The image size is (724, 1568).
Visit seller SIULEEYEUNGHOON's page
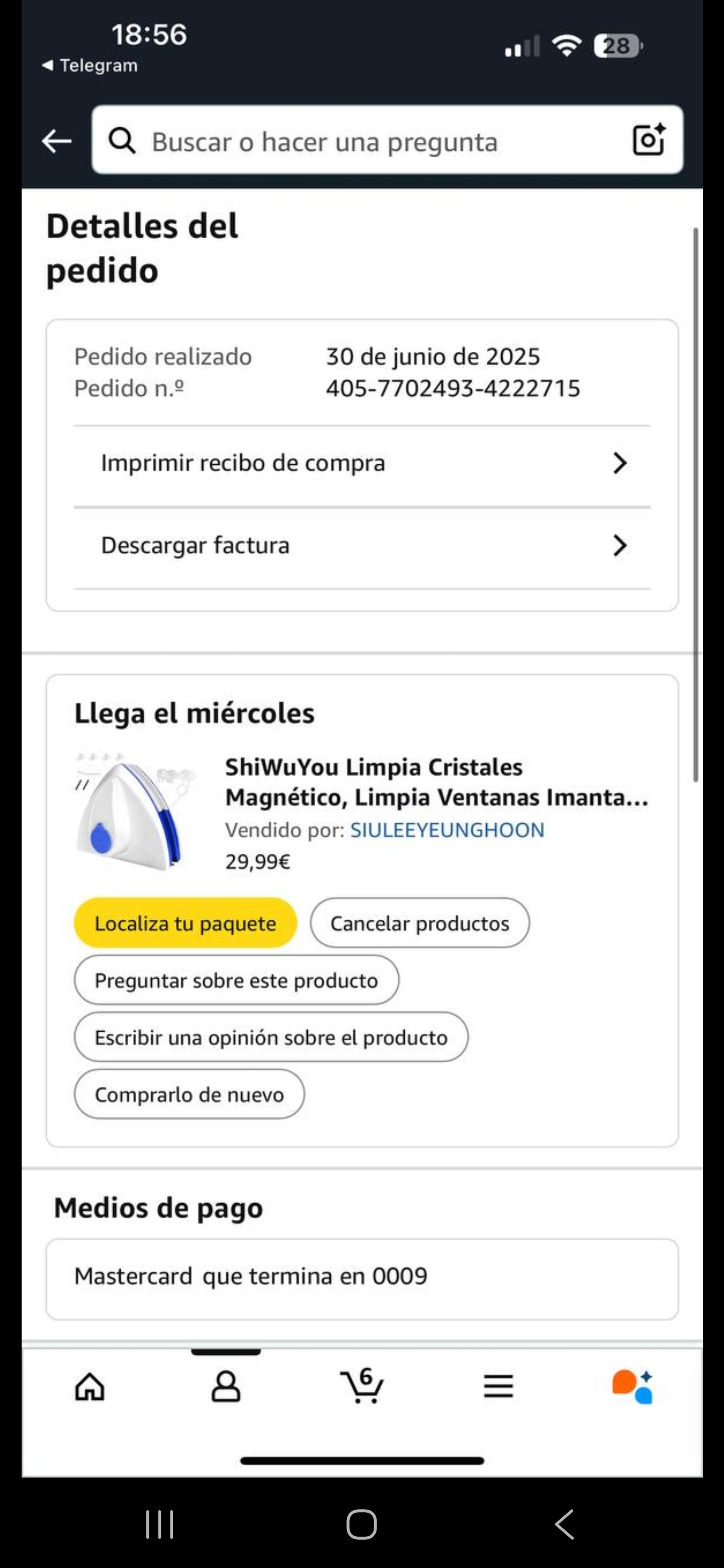[x=447, y=830]
